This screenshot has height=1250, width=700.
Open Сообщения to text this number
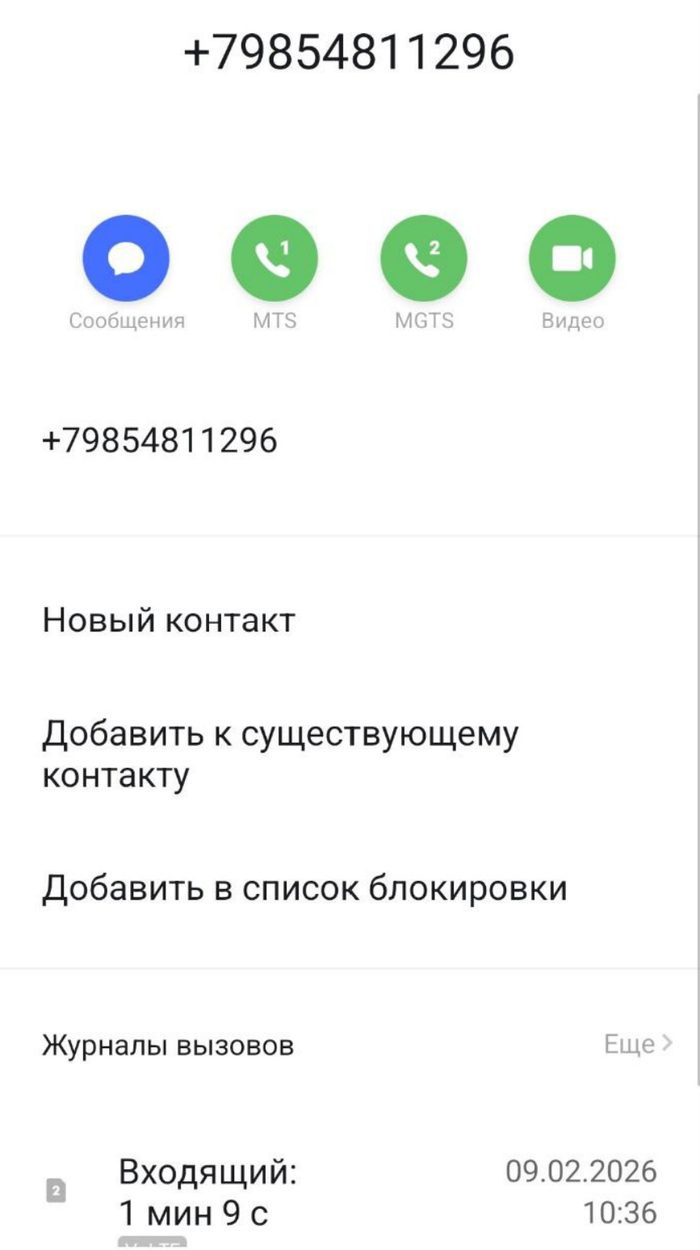coord(126,259)
